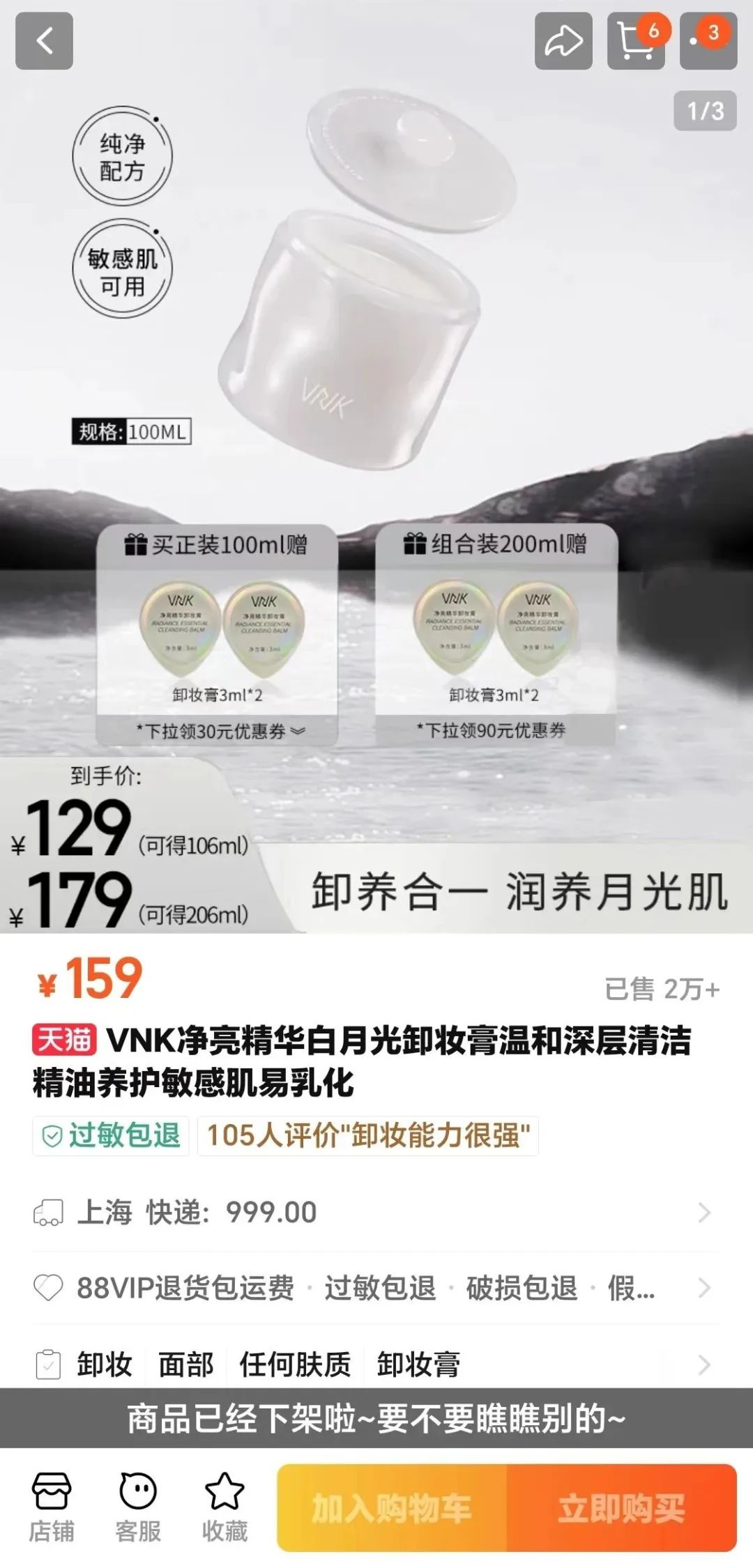
Task: Tap the 过敏包退 tag
Action: point(111,1136)
